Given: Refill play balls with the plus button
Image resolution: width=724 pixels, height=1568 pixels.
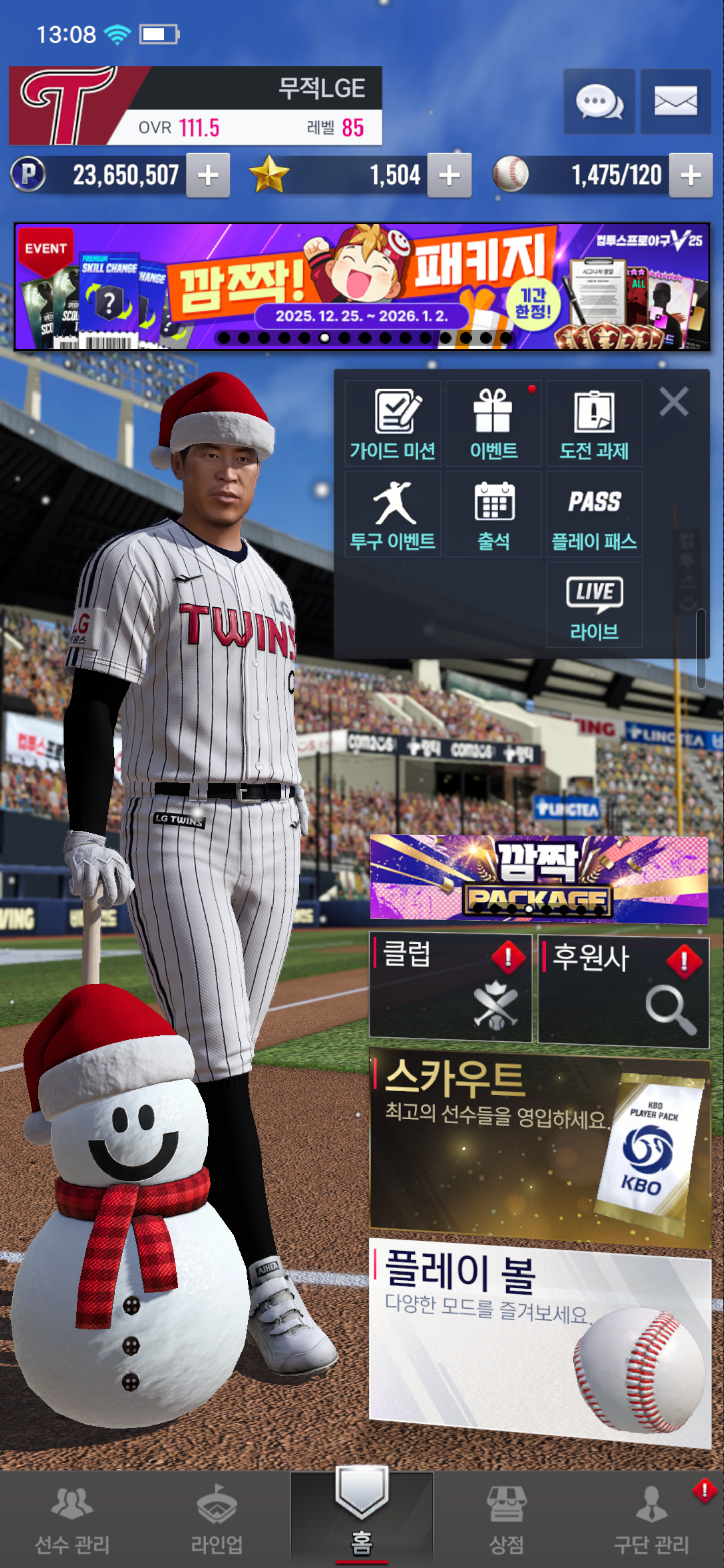Looking at the screenshot, I should tap(690, 176).
